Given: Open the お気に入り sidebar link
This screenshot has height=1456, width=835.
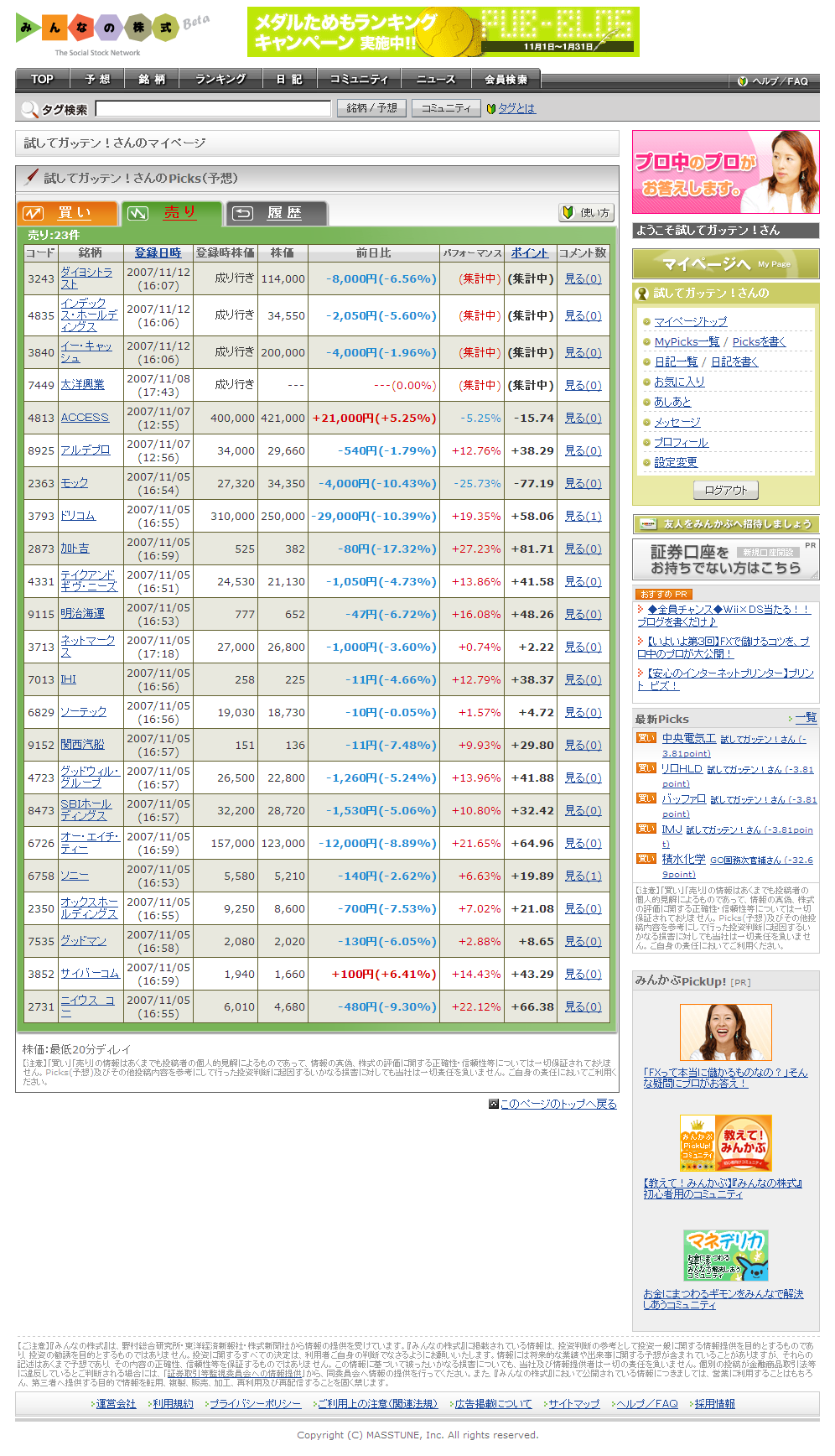Looking at the screenshot, I should click(679, 382).
